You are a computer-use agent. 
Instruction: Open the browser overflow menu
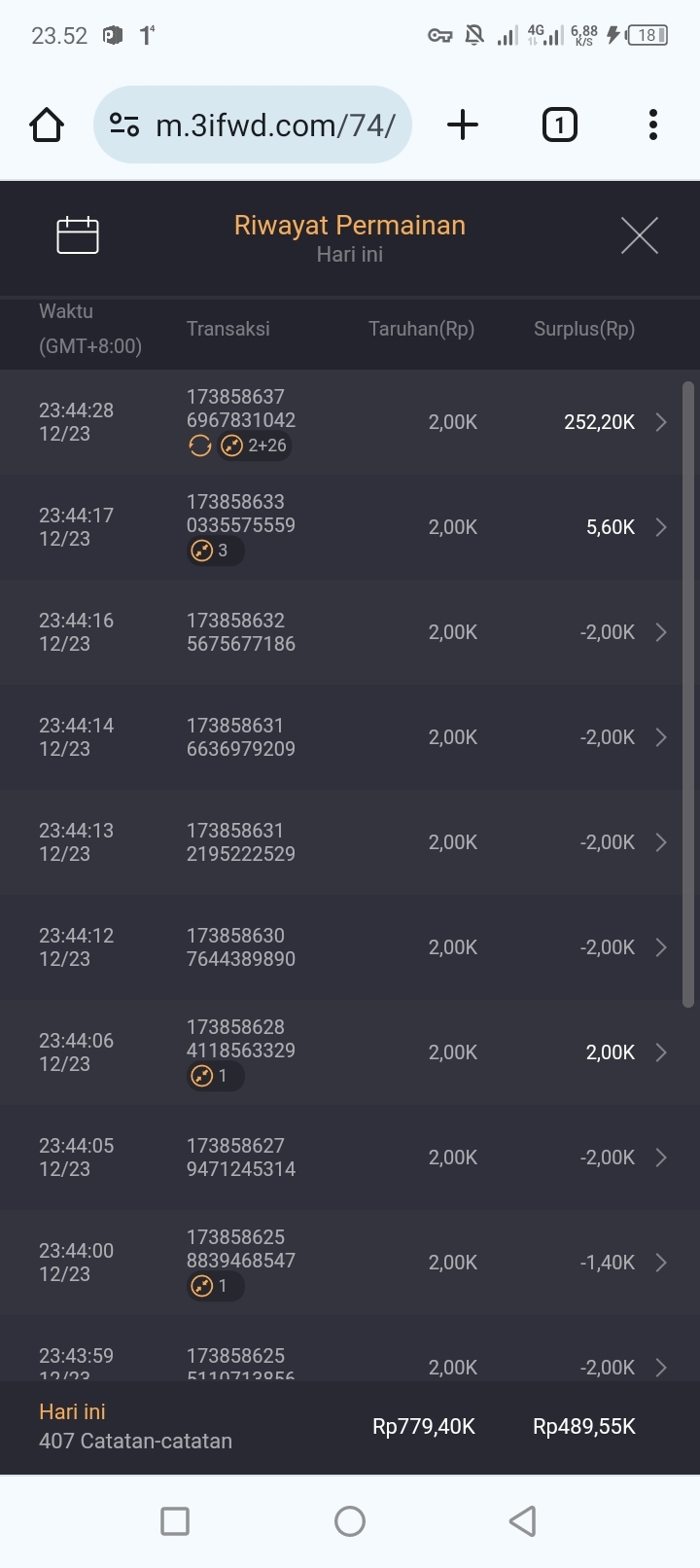pyautogui.click(x=652, y=125)
